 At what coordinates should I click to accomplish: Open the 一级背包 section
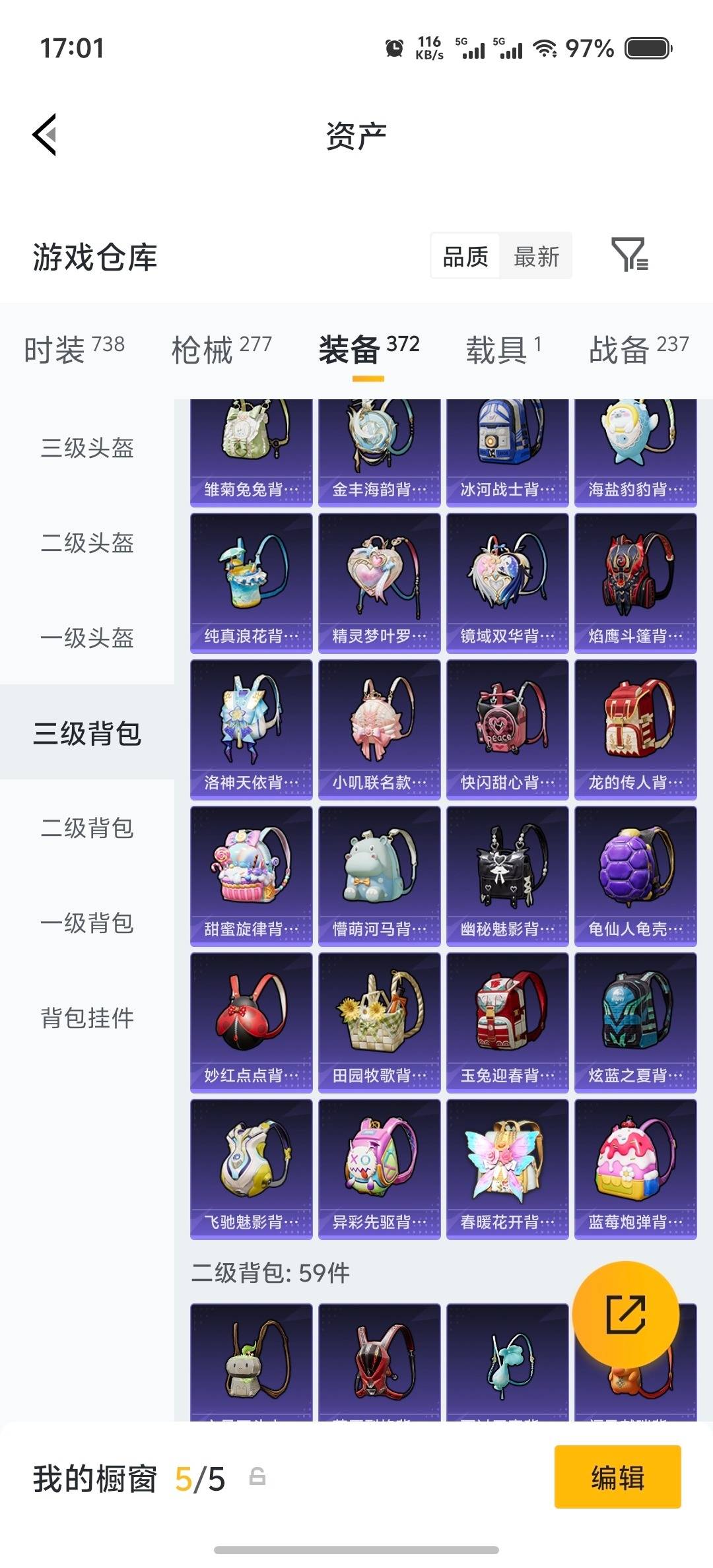click(86, 925)
